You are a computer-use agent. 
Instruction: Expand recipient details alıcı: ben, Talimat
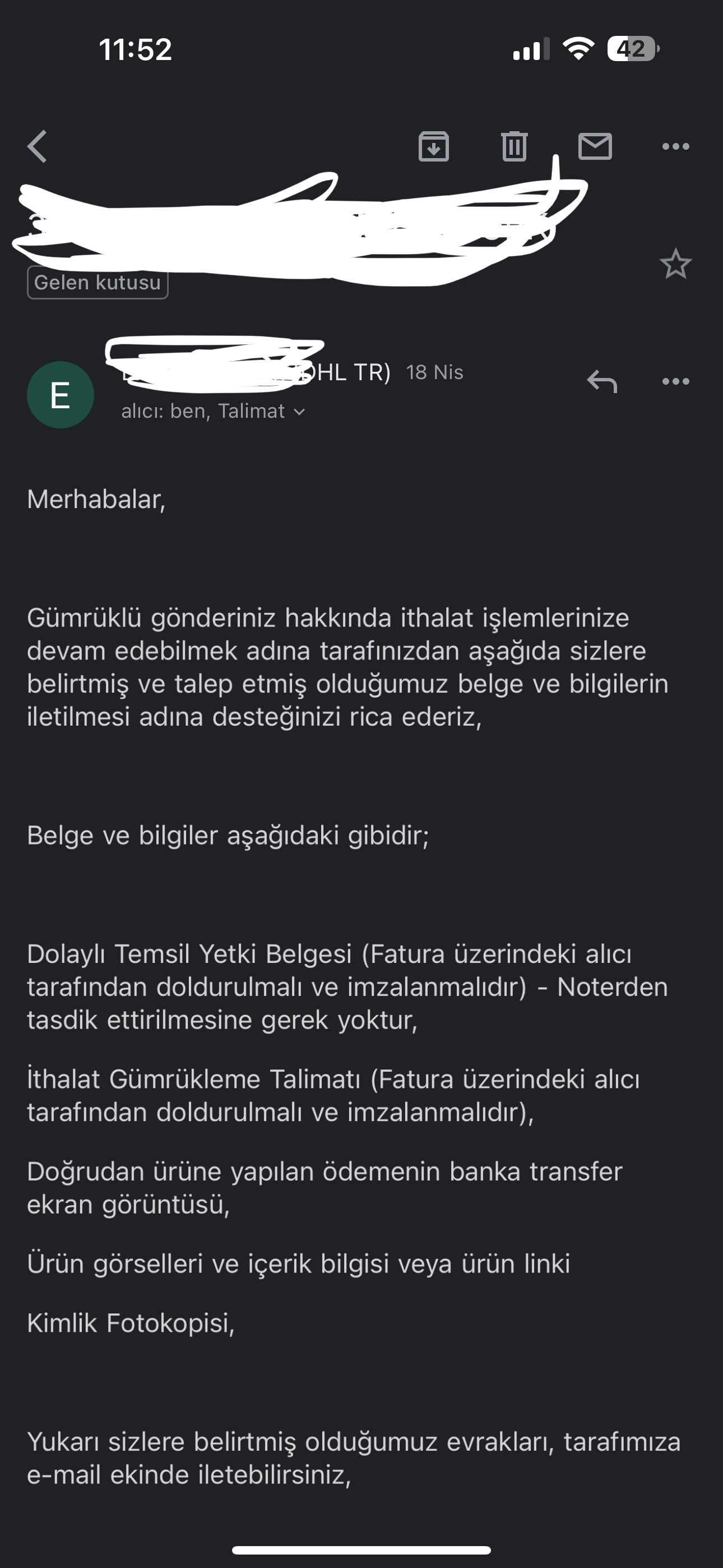click(x=213, y=412)
